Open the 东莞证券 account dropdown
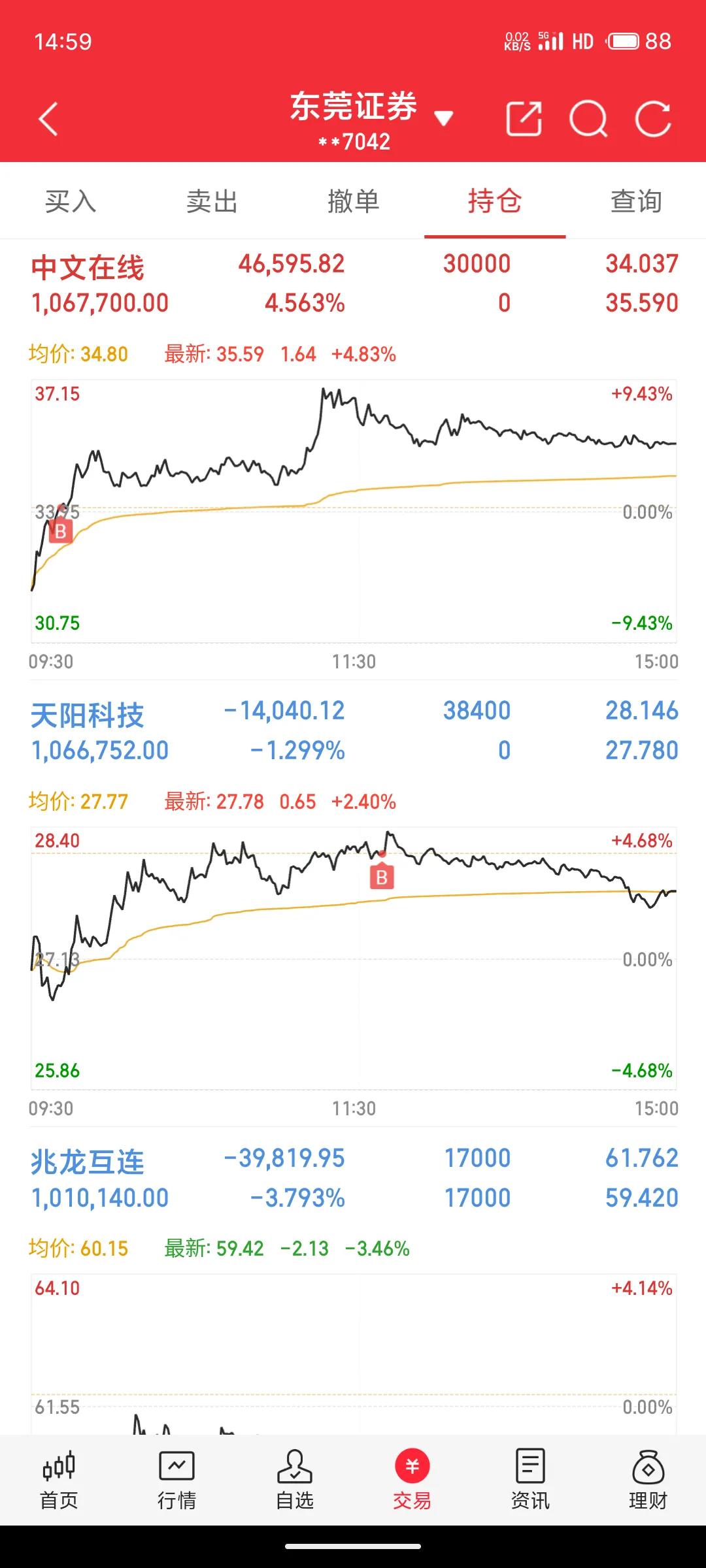 [x=371, y=119]
